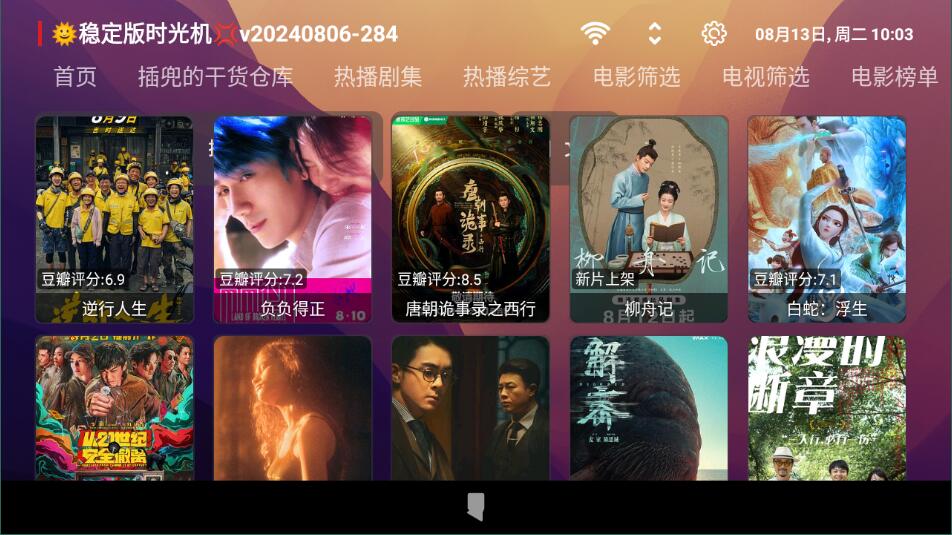This screenshot has height=535, width=952.
Task: Open the new release 柳舟记
Action: click(x=648, y=219)
